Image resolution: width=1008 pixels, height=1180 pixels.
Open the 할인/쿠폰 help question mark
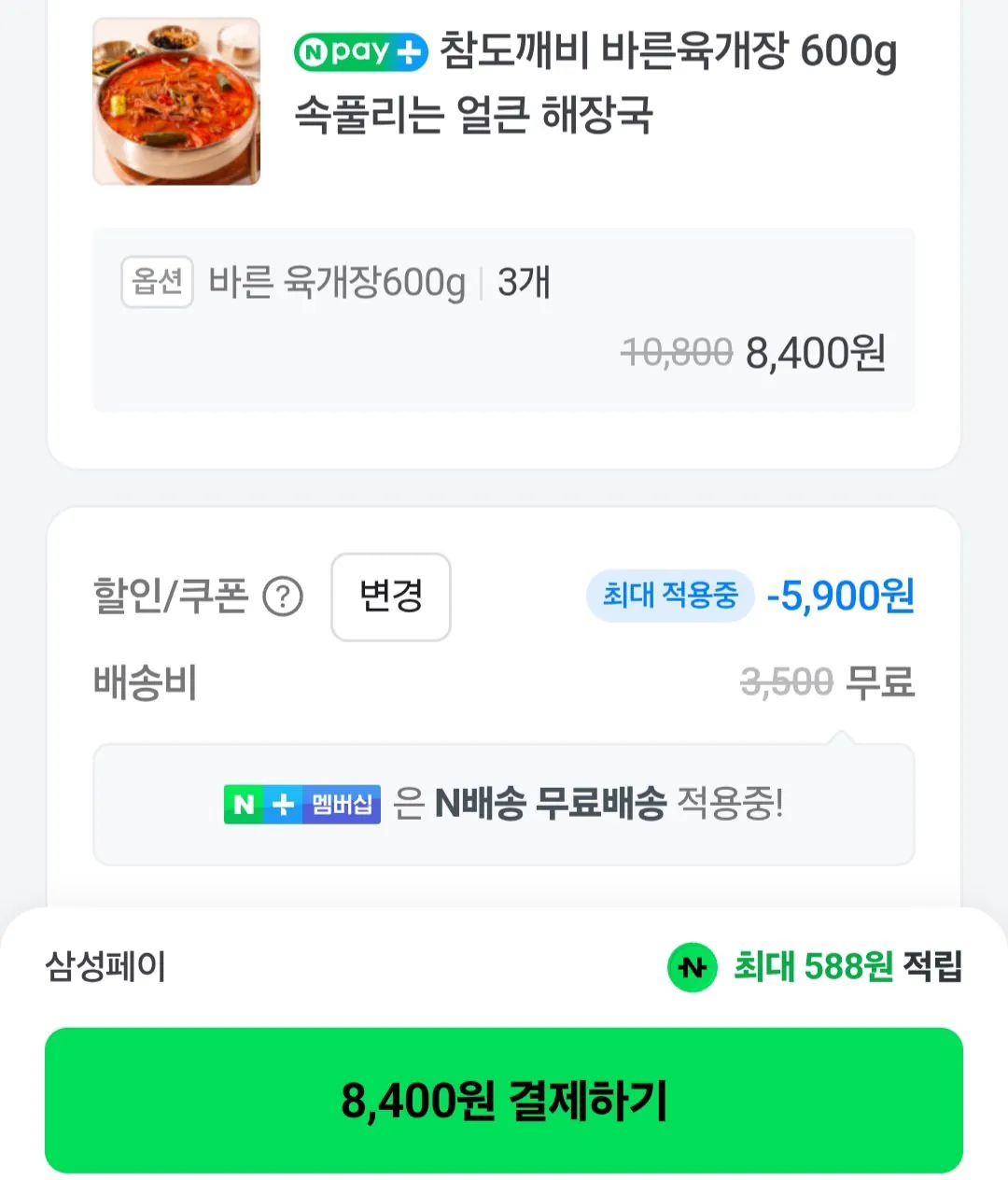pos(285,597)
